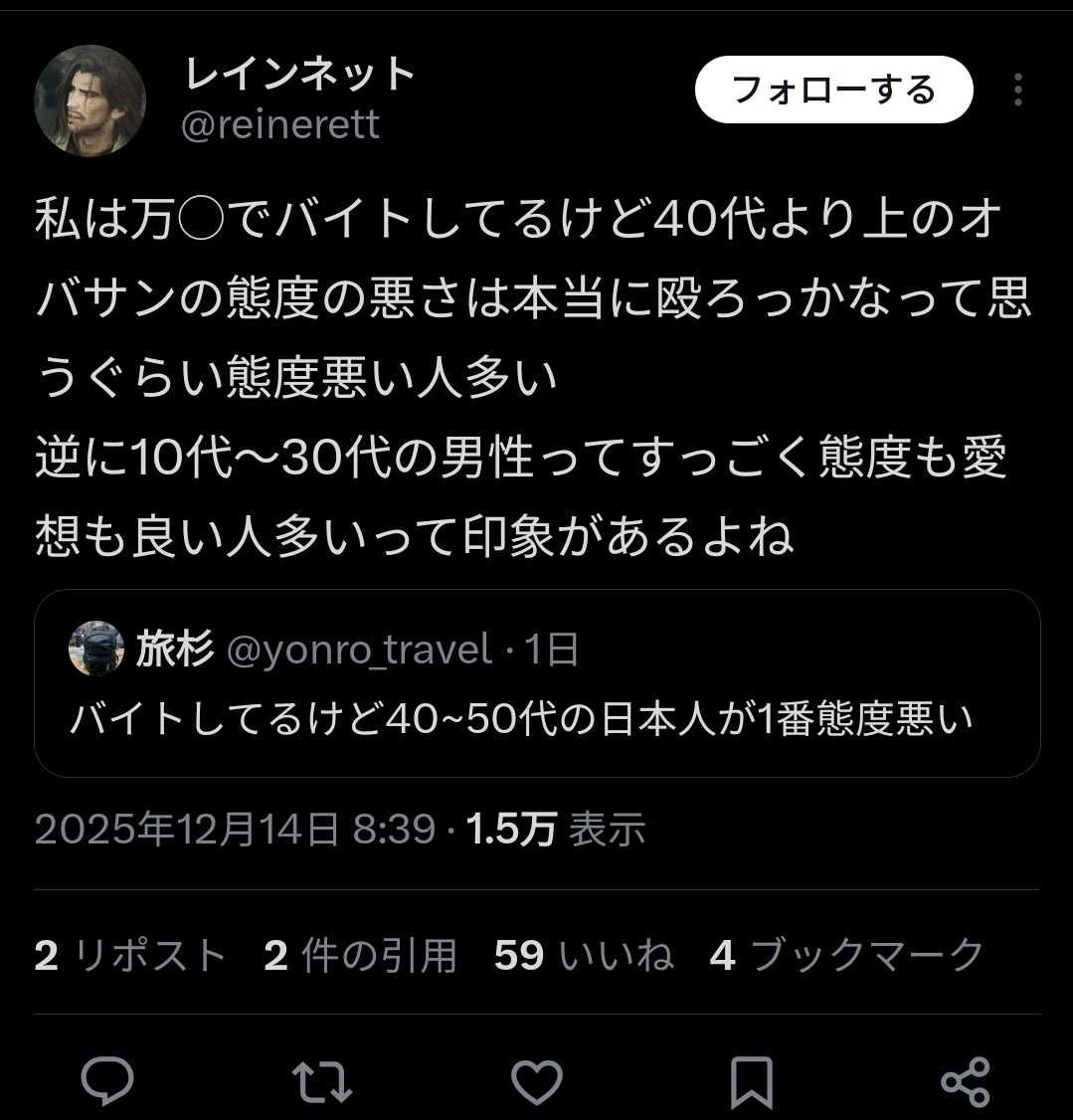The width and height of the screenshot is (1073, 1120).
Task: Open the quoted tweet by @yonro_travel
Action: (x=537, y=716)
